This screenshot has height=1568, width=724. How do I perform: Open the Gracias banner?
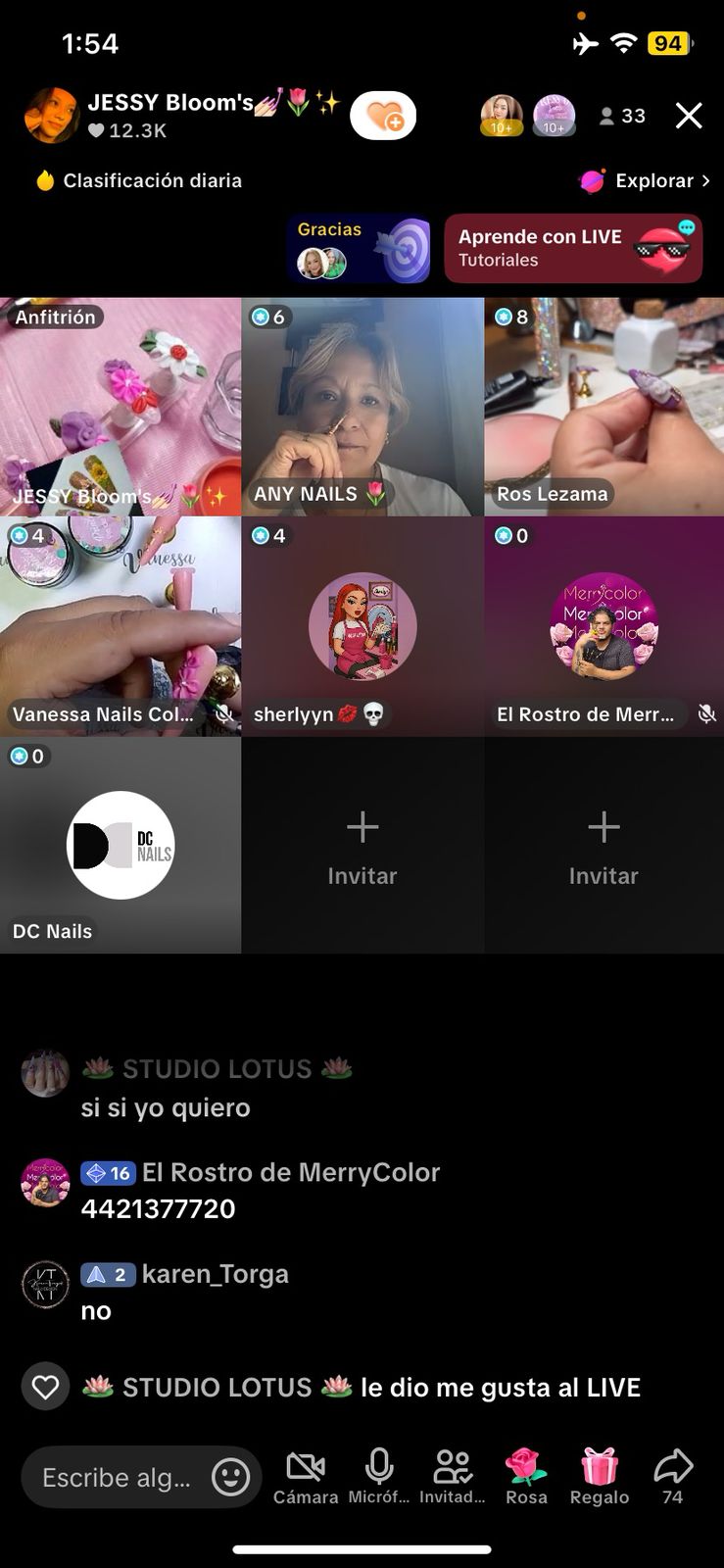359,249
